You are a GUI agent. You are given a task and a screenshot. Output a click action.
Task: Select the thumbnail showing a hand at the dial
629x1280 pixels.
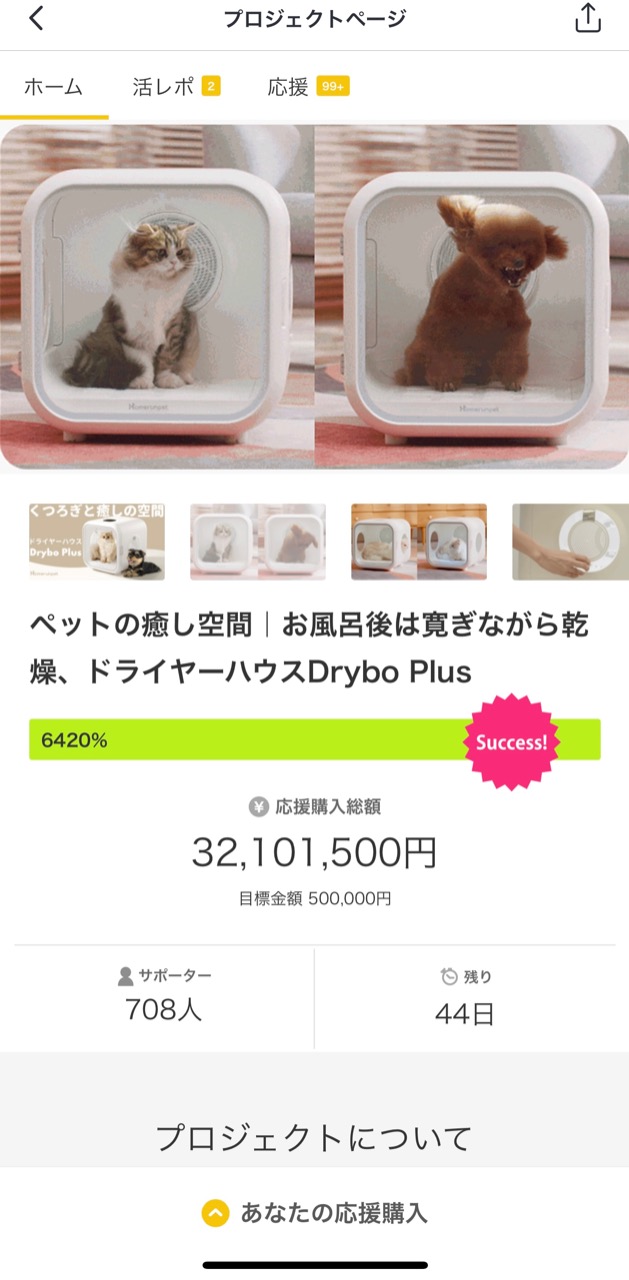[570, 542]
